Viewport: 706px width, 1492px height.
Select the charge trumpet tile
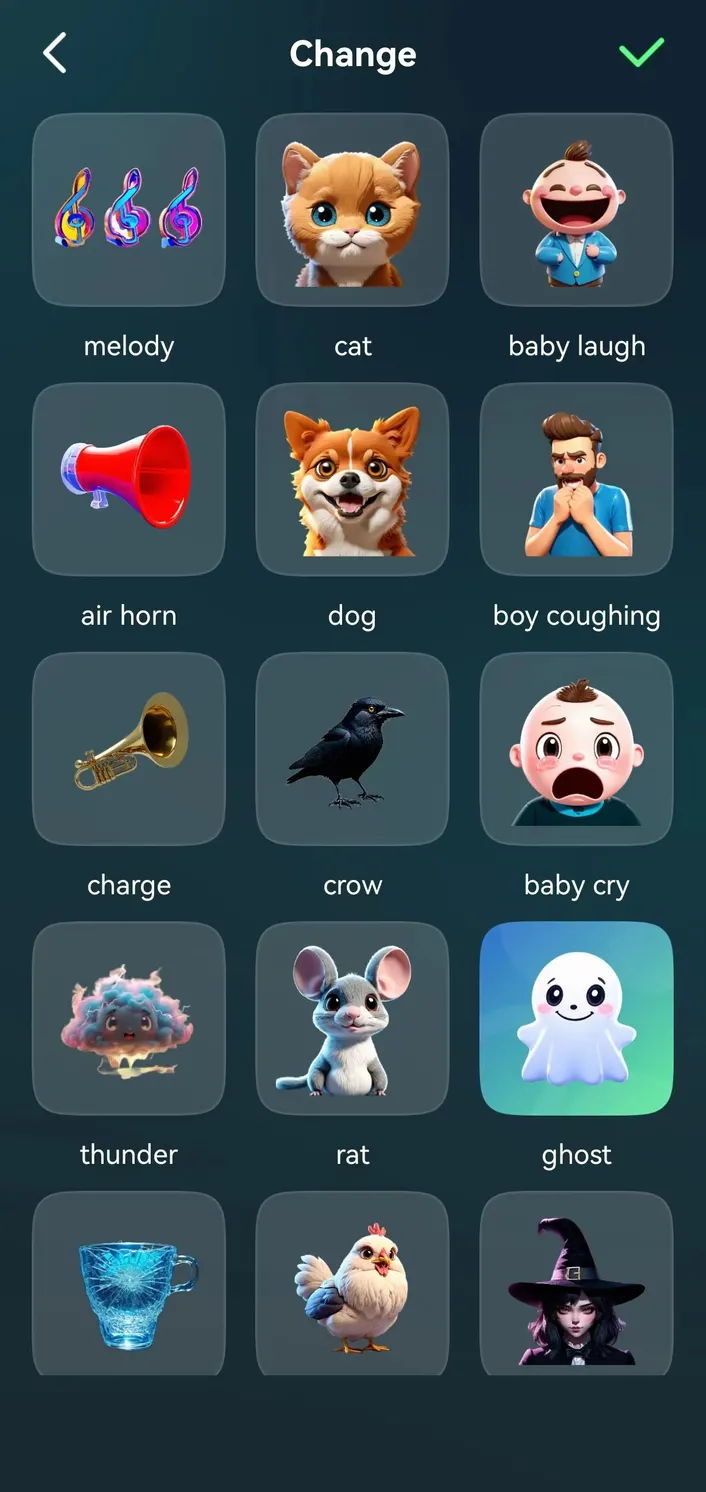click(x=129, y=749)
